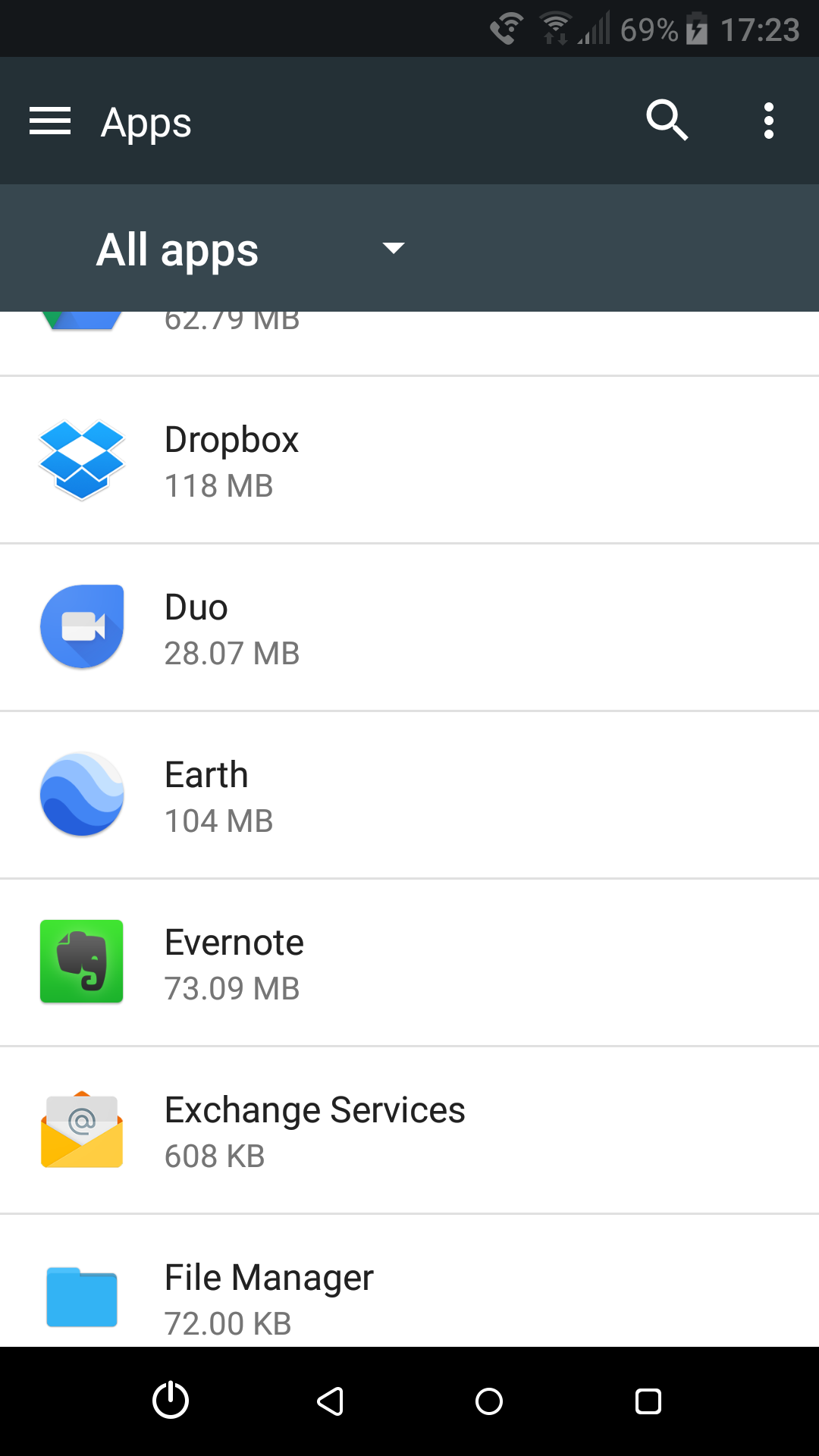Open Duo app details
The height and width of the screenshot is (1456, 819).
pos(409,628)
